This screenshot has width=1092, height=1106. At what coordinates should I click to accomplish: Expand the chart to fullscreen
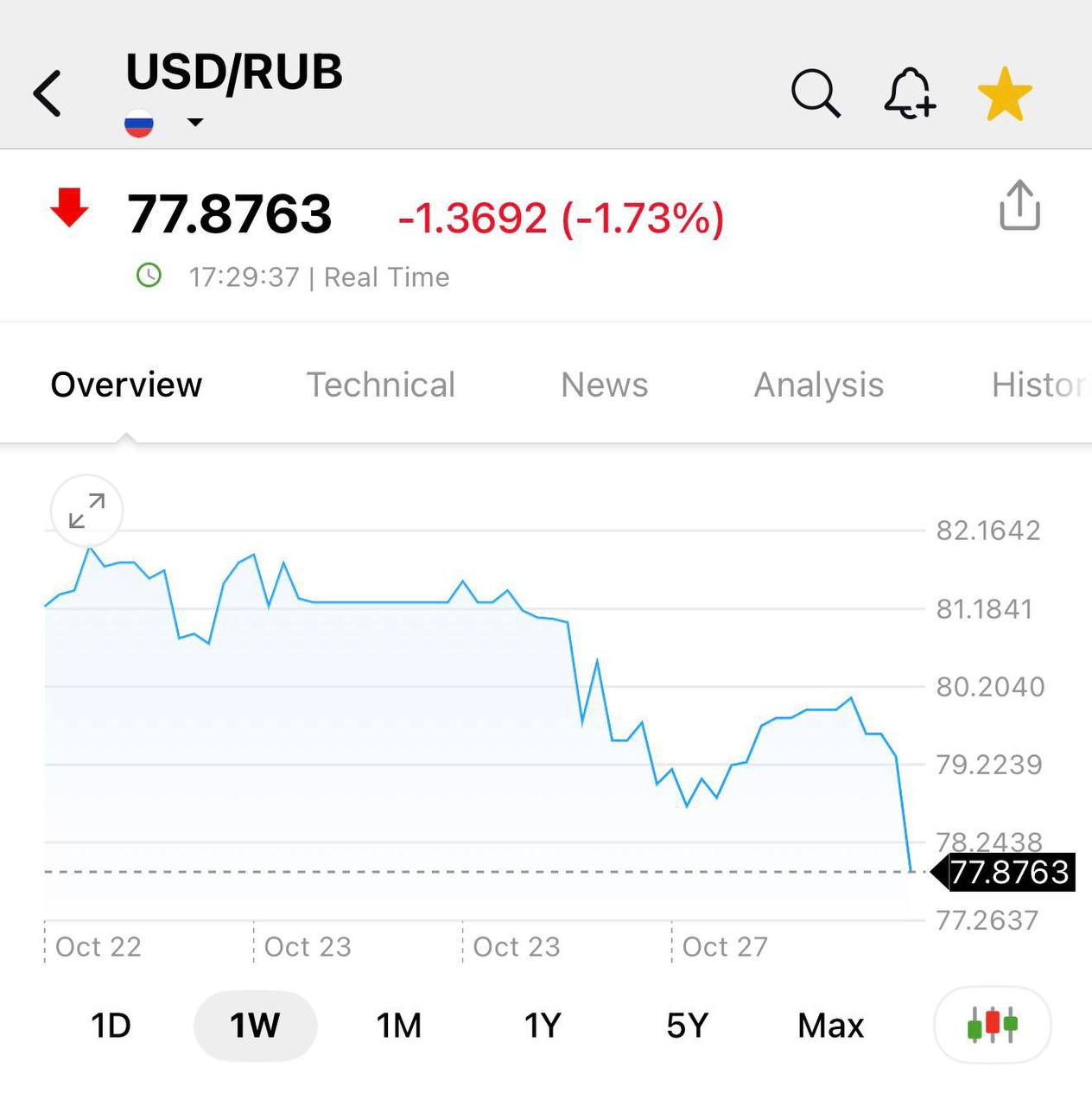[x=86, y=511]
